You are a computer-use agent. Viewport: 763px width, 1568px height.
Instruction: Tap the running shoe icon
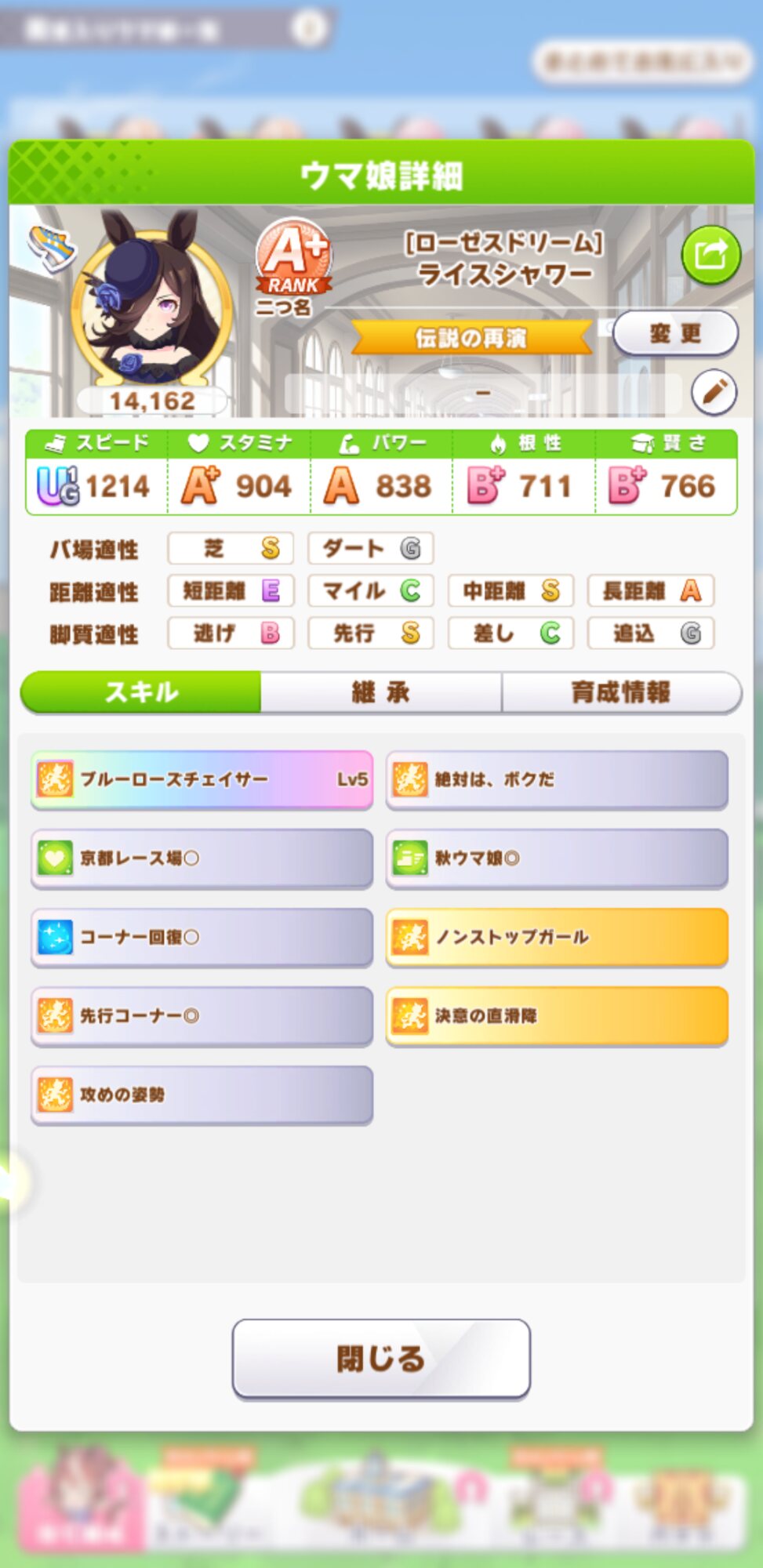[x=52, y=248]
